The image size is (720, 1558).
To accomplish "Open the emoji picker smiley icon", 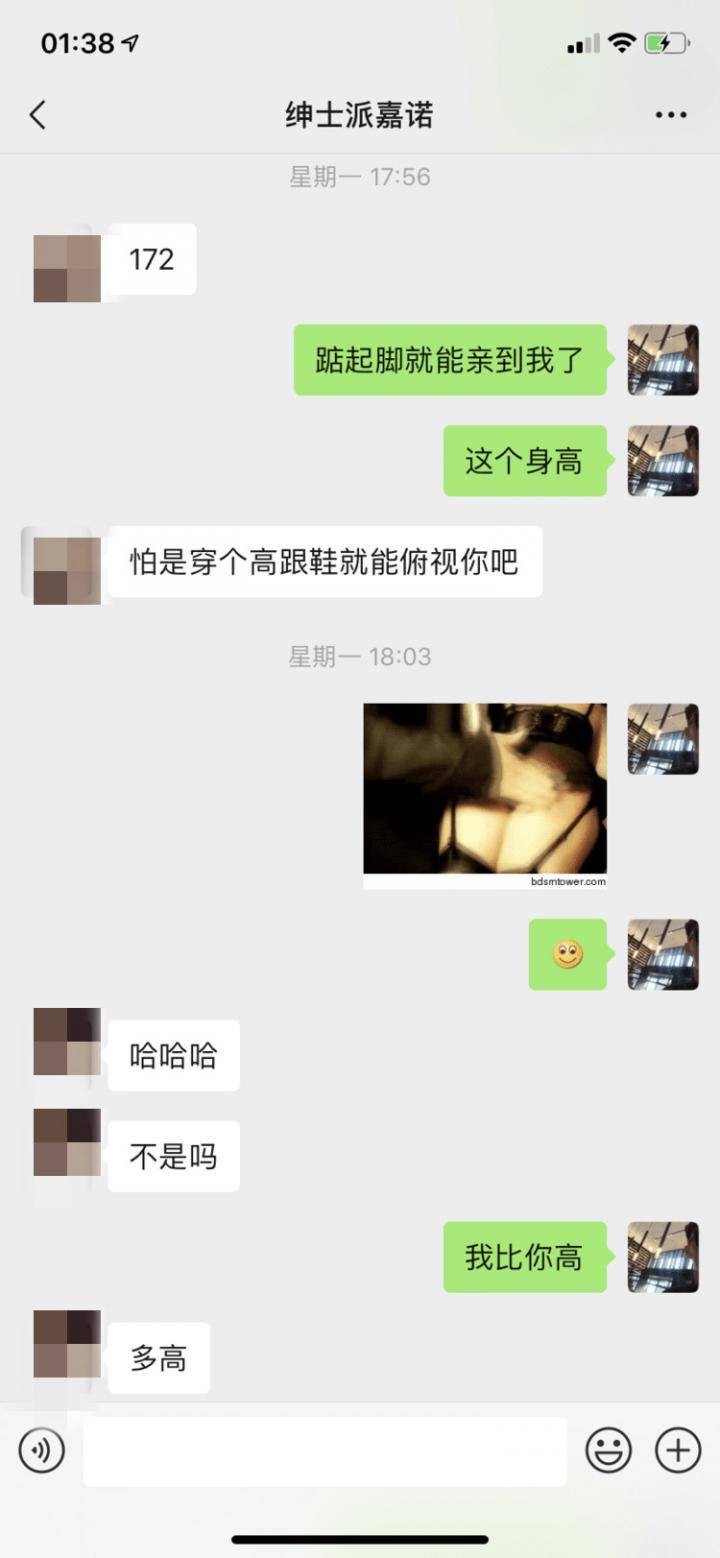I will (609, 1447).
